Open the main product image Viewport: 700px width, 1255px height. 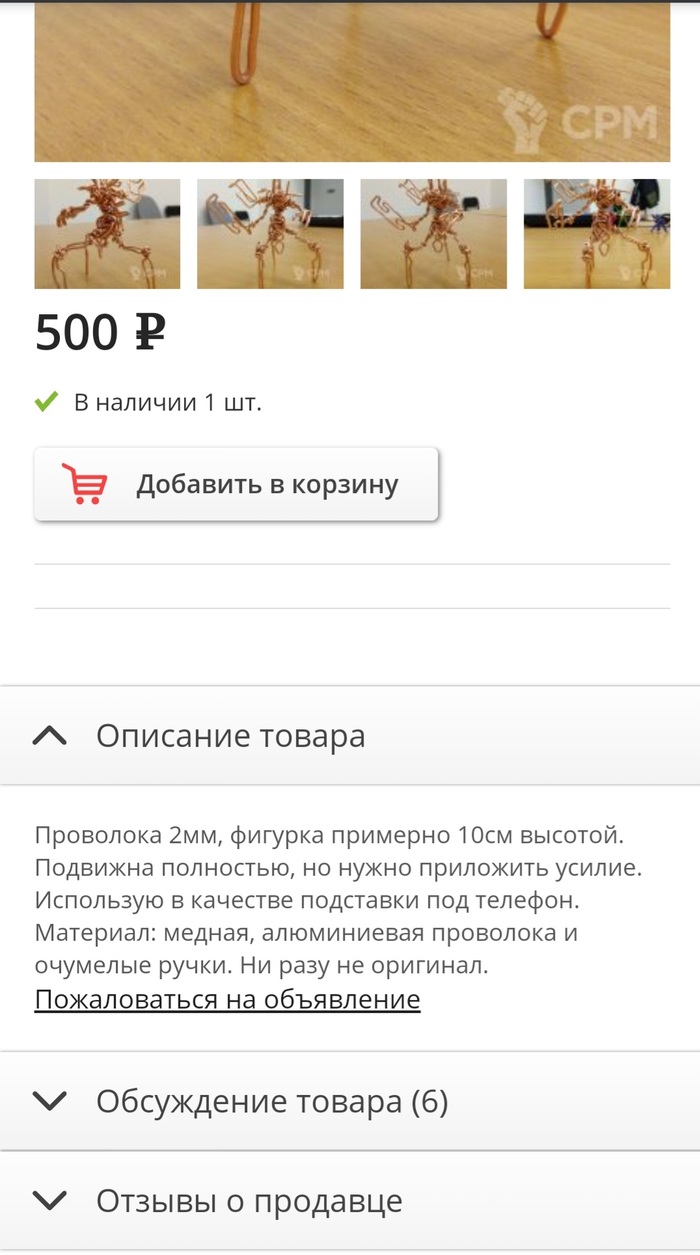click(x=352, y=80)
